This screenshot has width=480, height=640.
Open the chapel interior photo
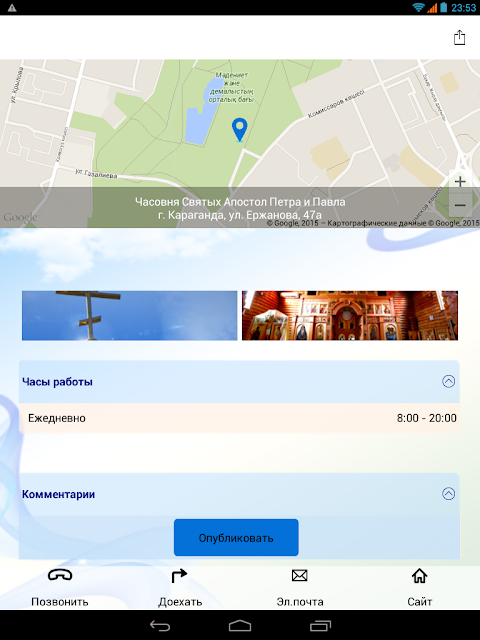(350, 316)
